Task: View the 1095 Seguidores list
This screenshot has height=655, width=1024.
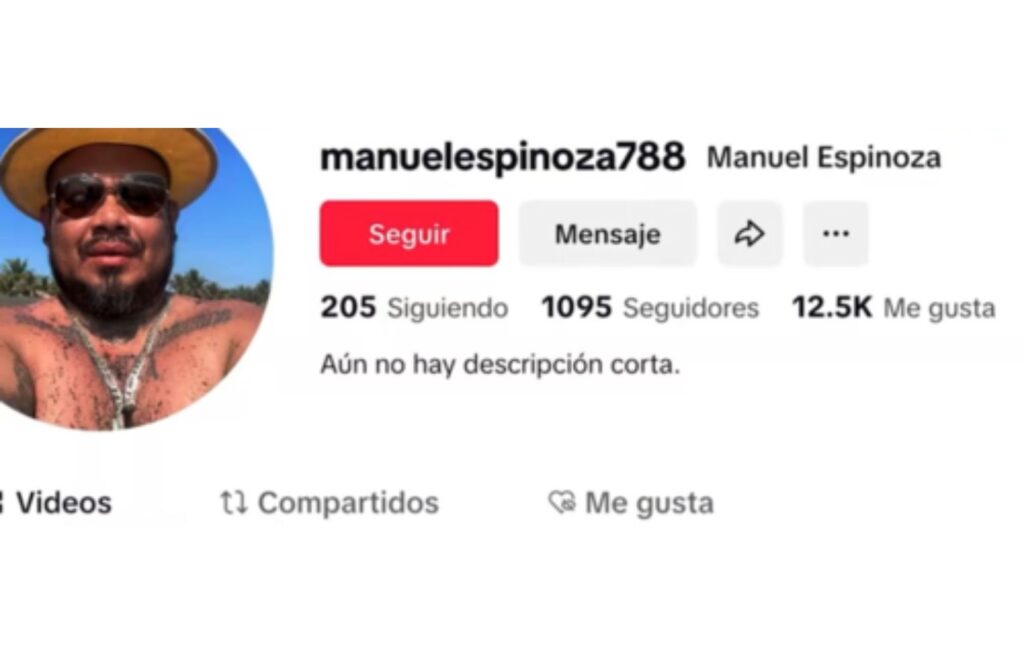Action: [x=650, y=308]
